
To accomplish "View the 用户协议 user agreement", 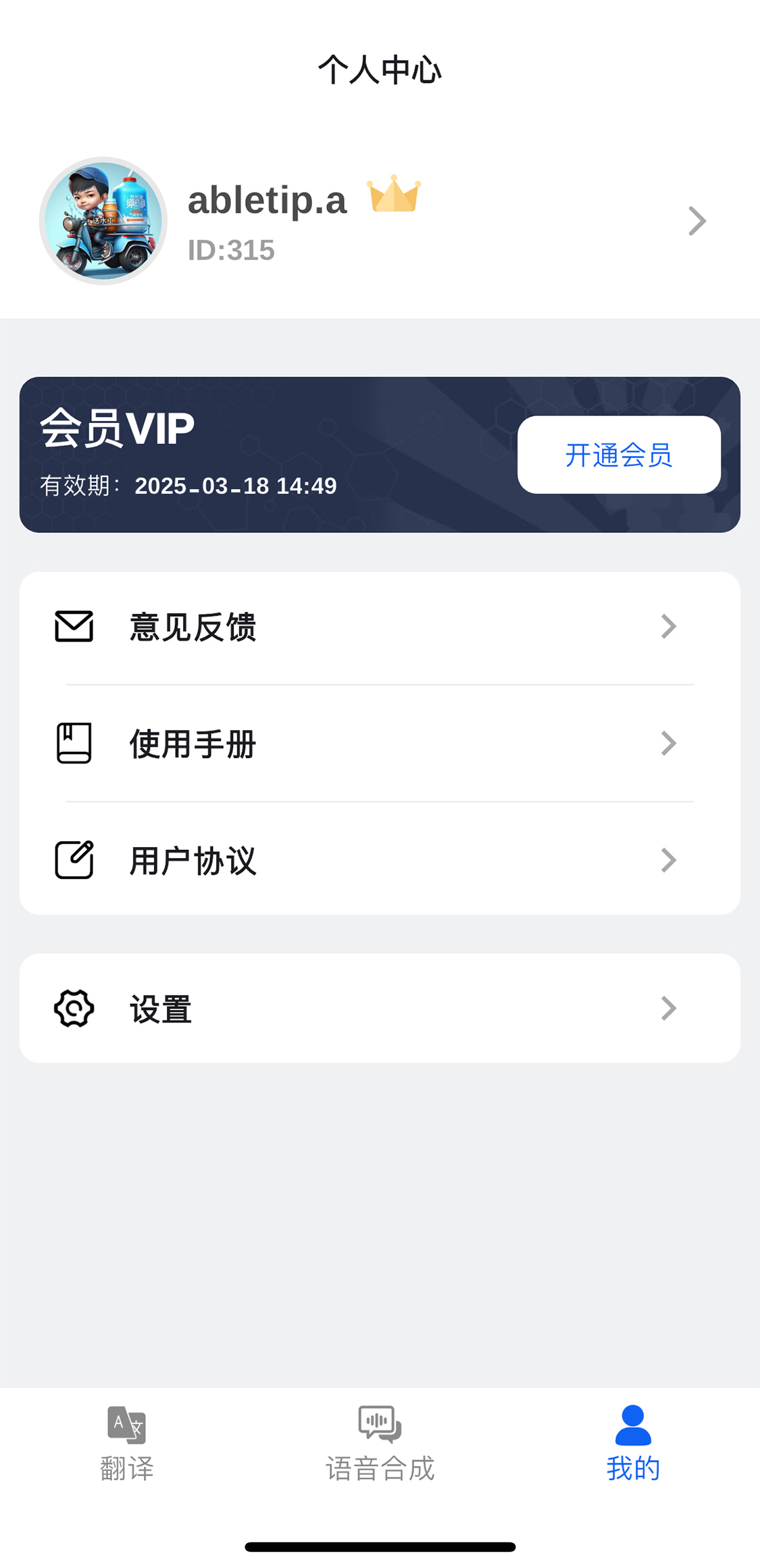I will (379, 860).
